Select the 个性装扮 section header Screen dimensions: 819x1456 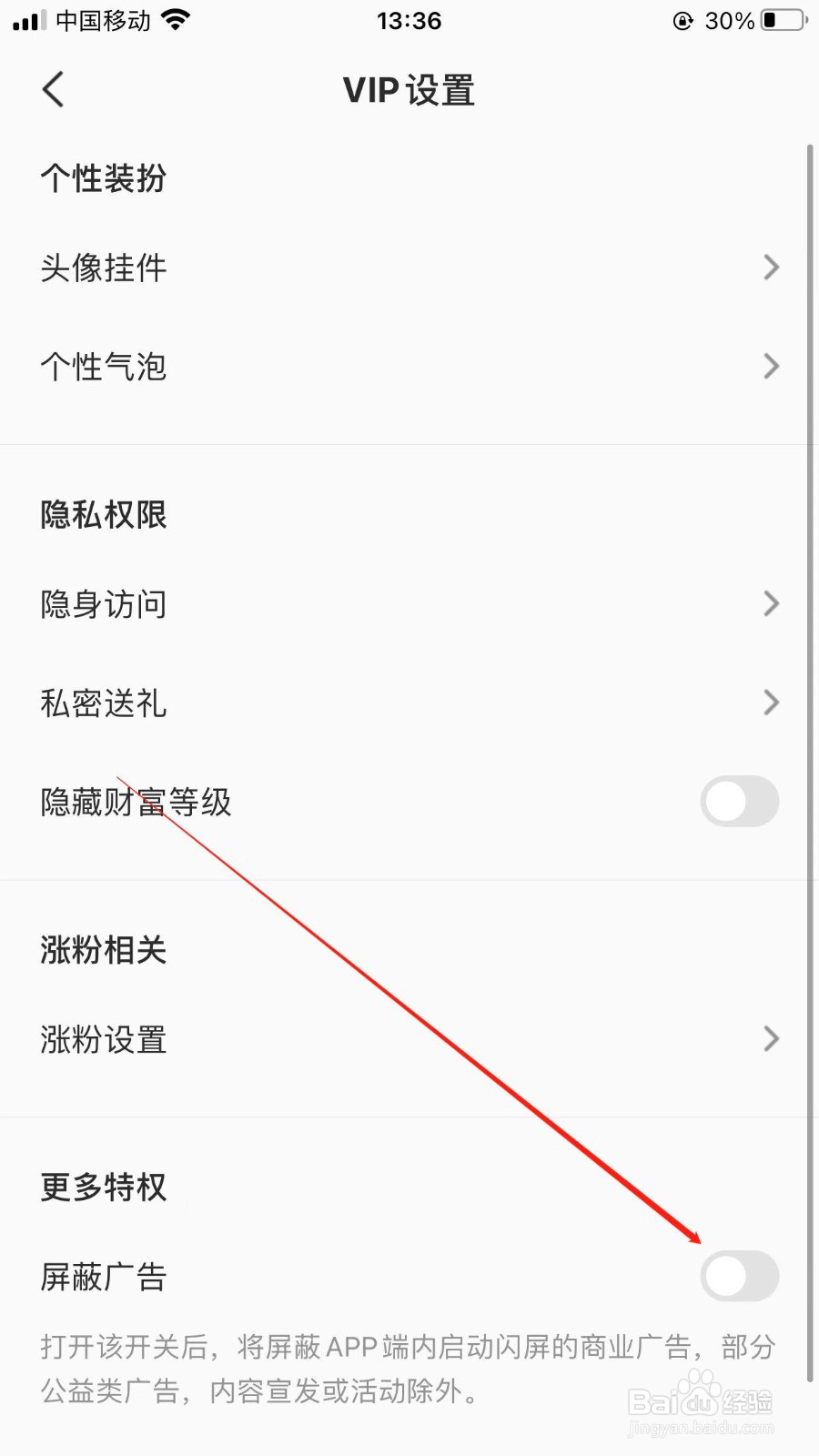(103, 178)
